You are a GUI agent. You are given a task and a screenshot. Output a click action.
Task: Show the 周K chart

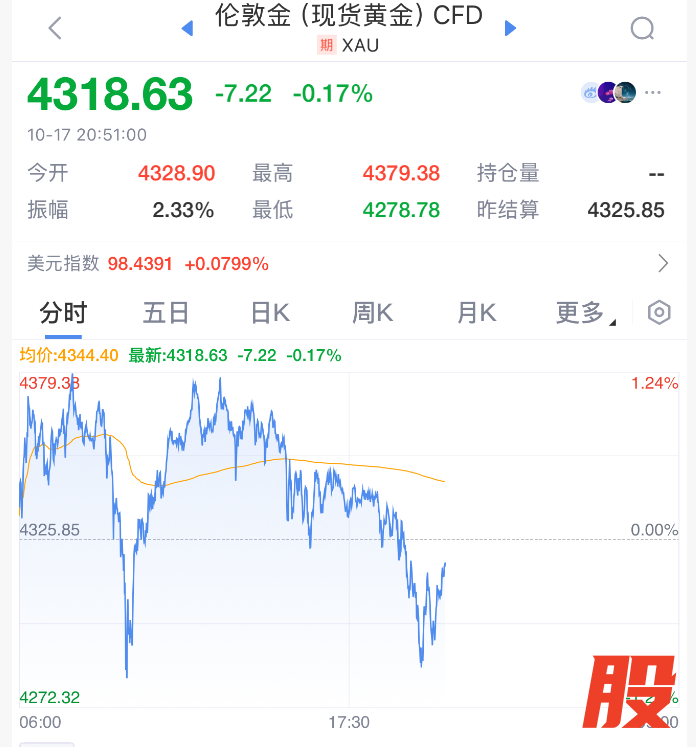373,313
